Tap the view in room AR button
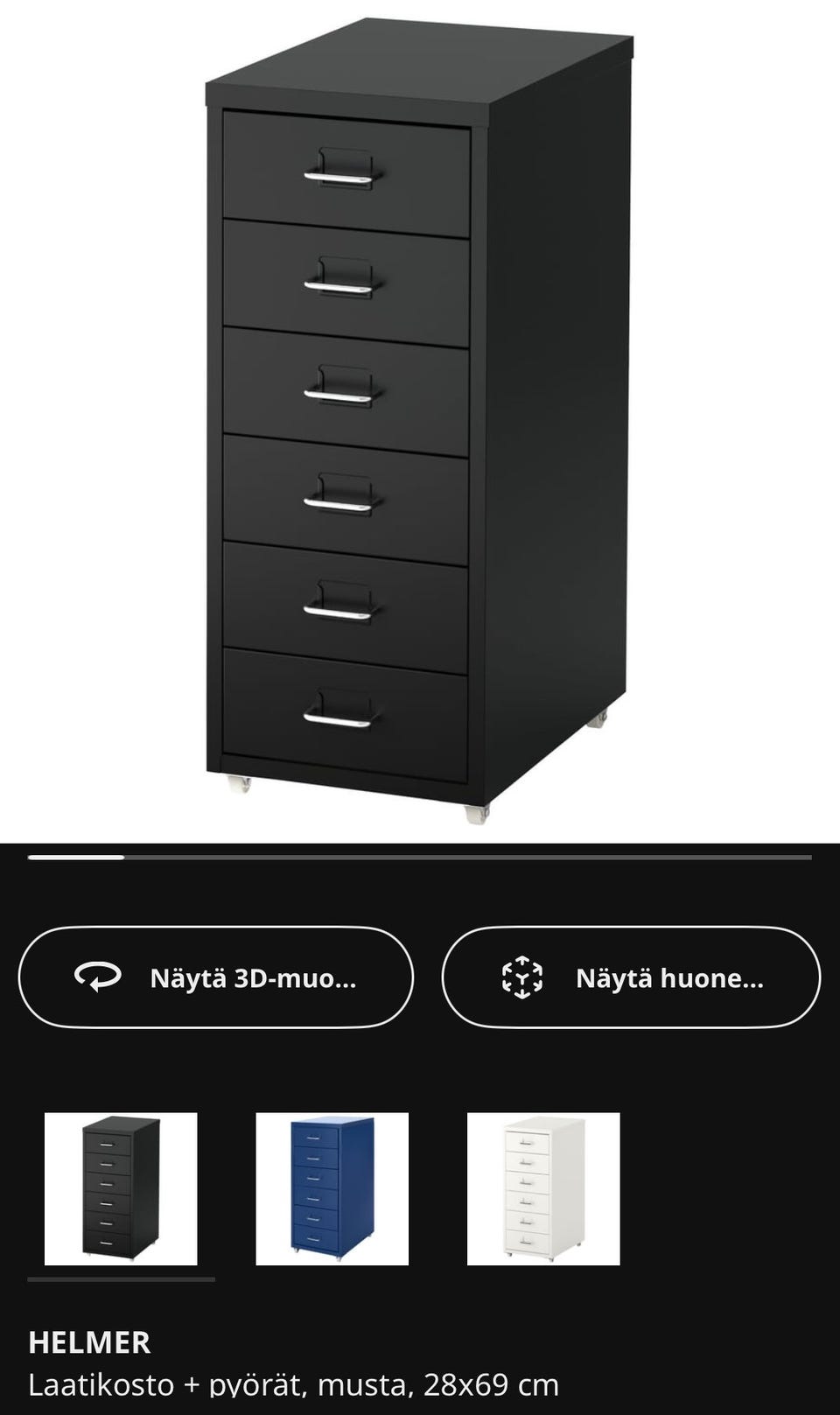This screenshot has height=1415, width=840. click(x=631, y=977)
